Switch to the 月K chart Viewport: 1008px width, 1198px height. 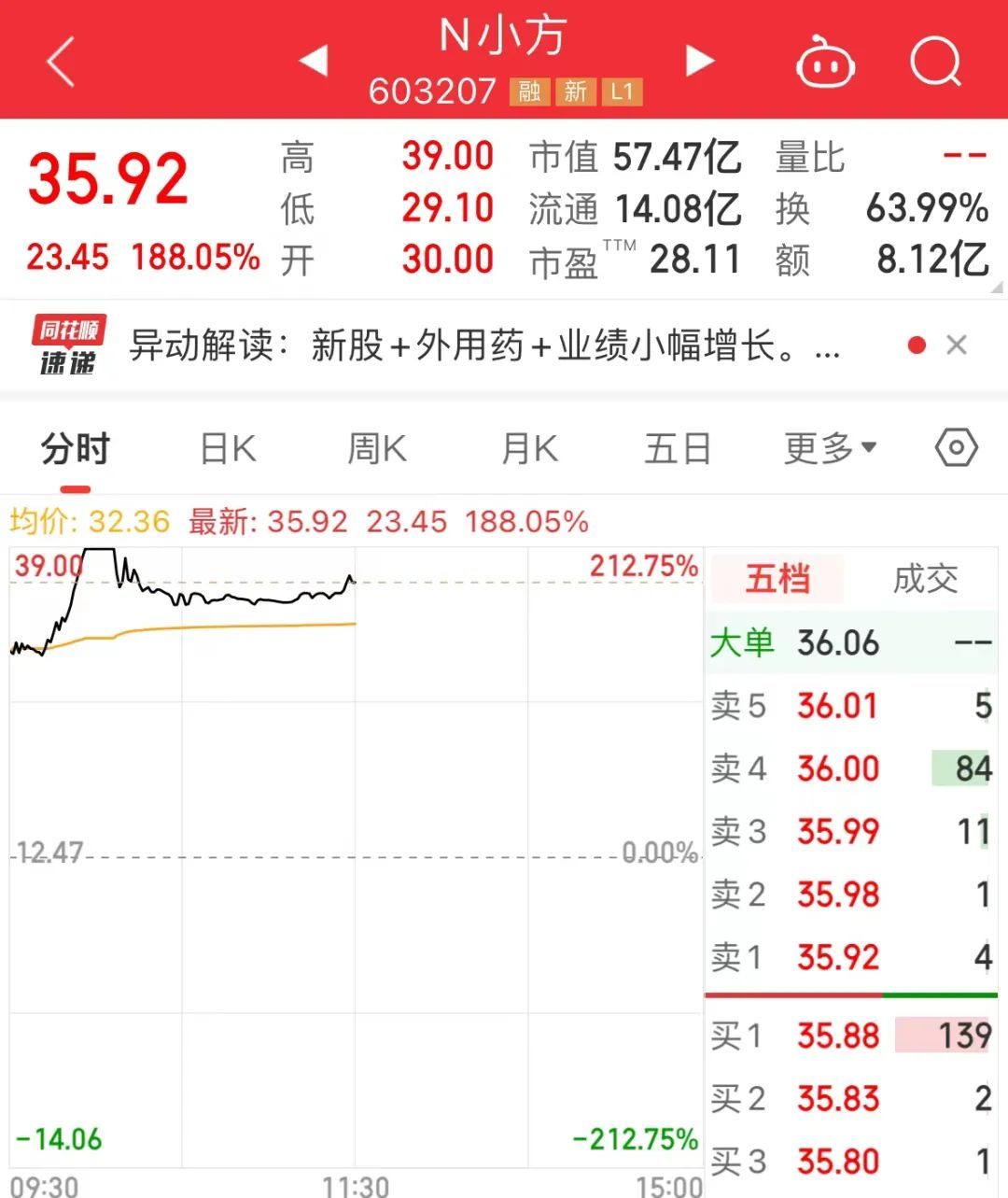click(x=529, y=449)
